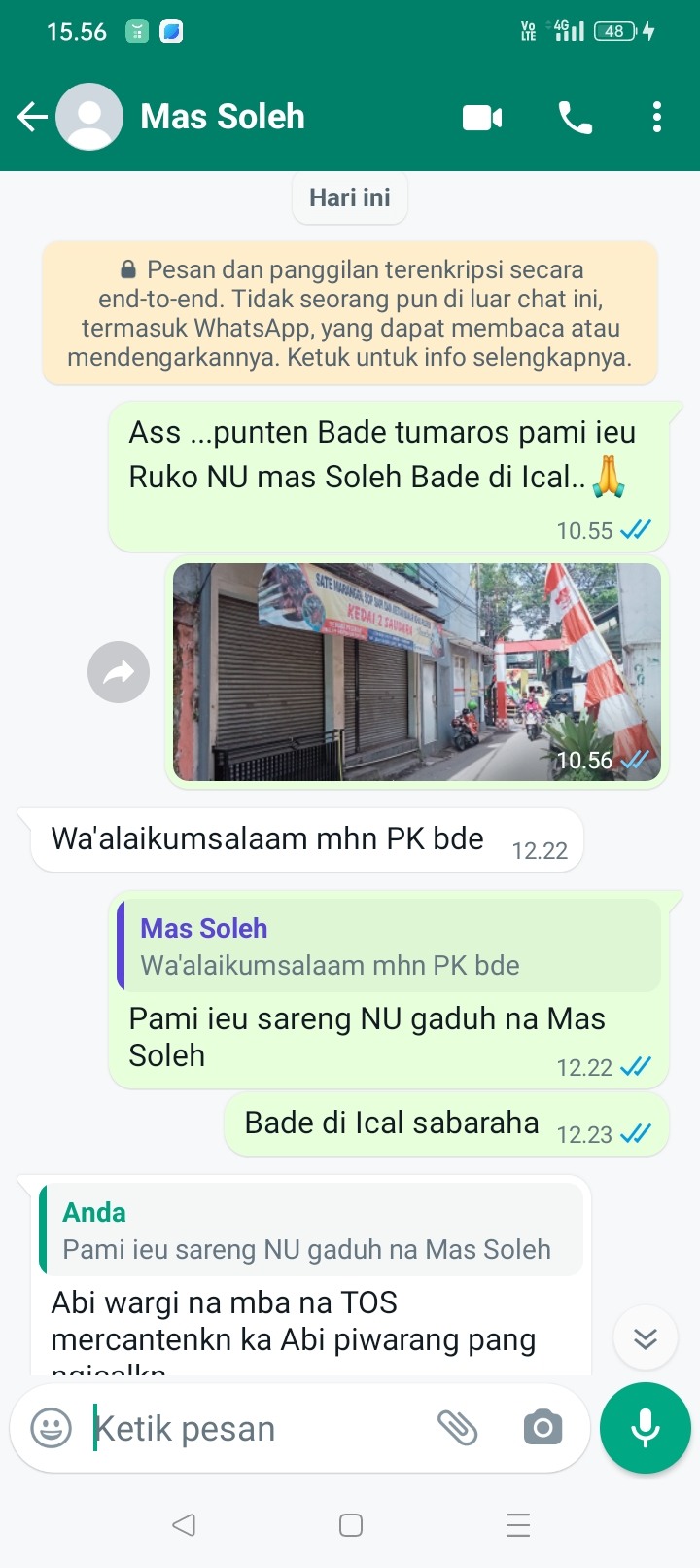Open the three-dot overflow menu

657,118
